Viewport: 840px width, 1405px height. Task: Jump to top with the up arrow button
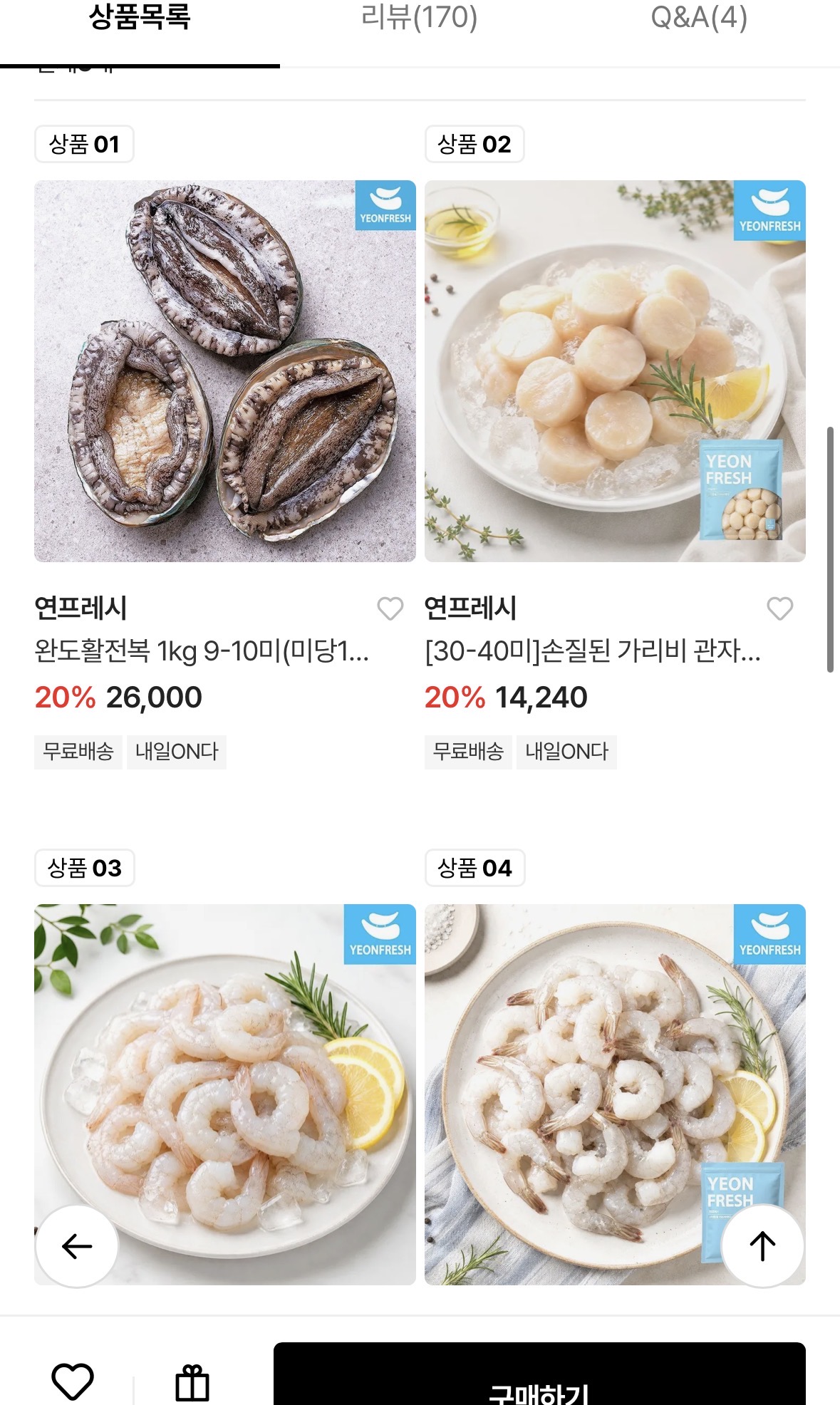pos(762,1246)
